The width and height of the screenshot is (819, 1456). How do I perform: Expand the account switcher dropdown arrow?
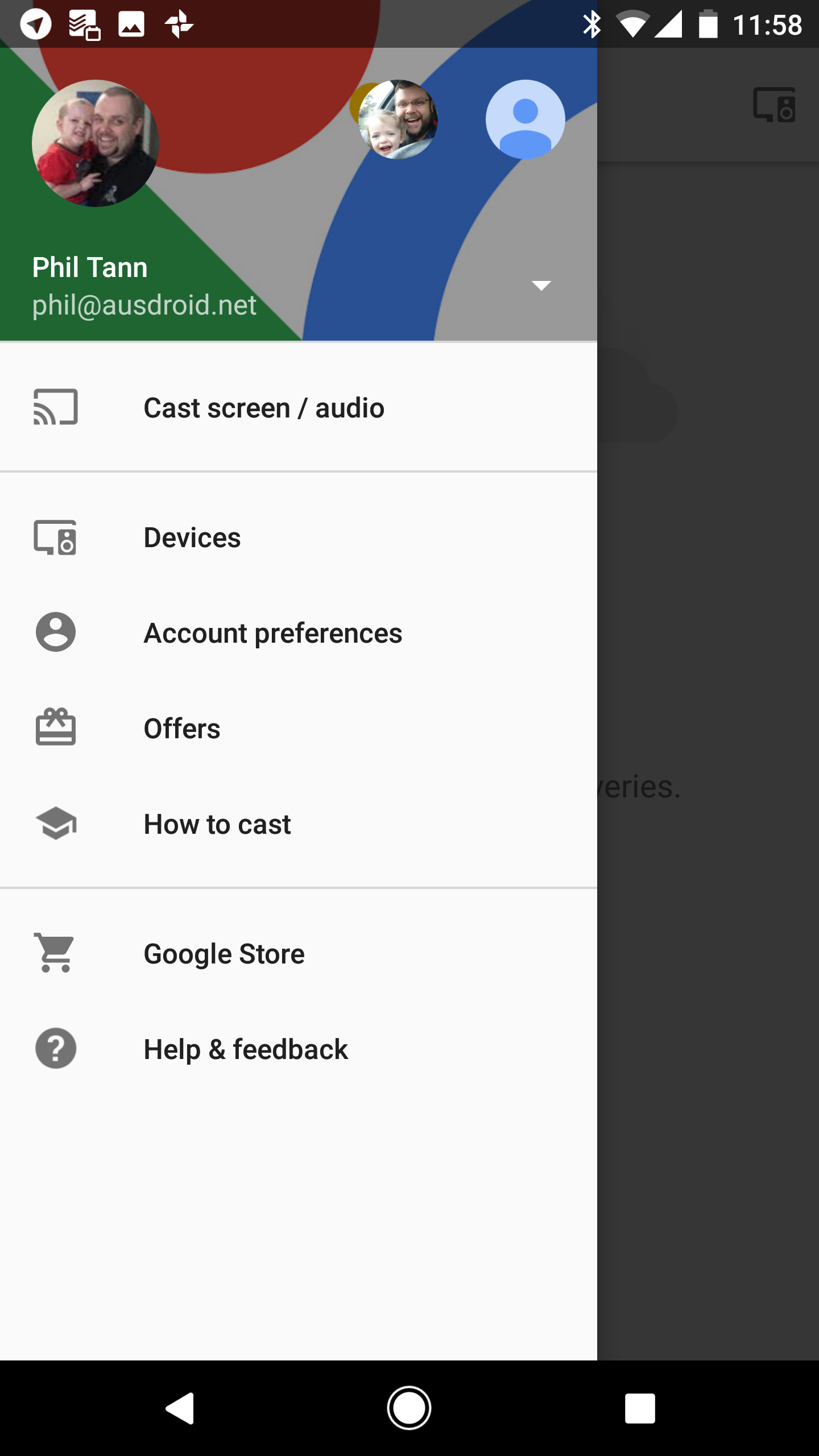[541, 286]
